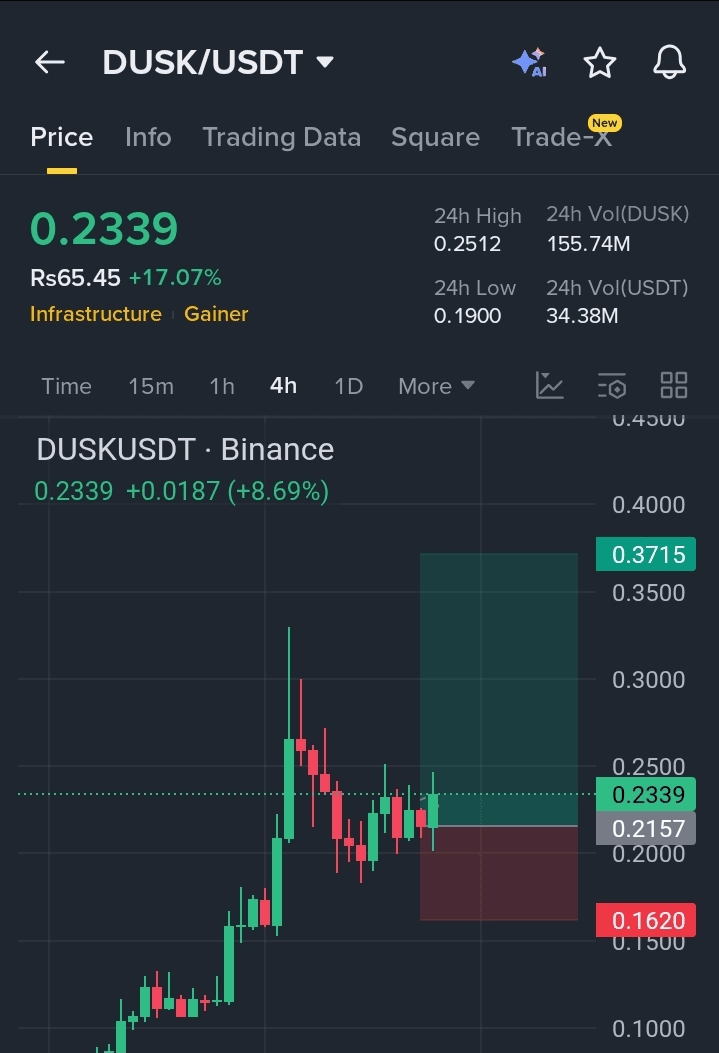Open the Trading Data tab
The width and height of the screenshot is (719, 1053).
pos(281,137)
